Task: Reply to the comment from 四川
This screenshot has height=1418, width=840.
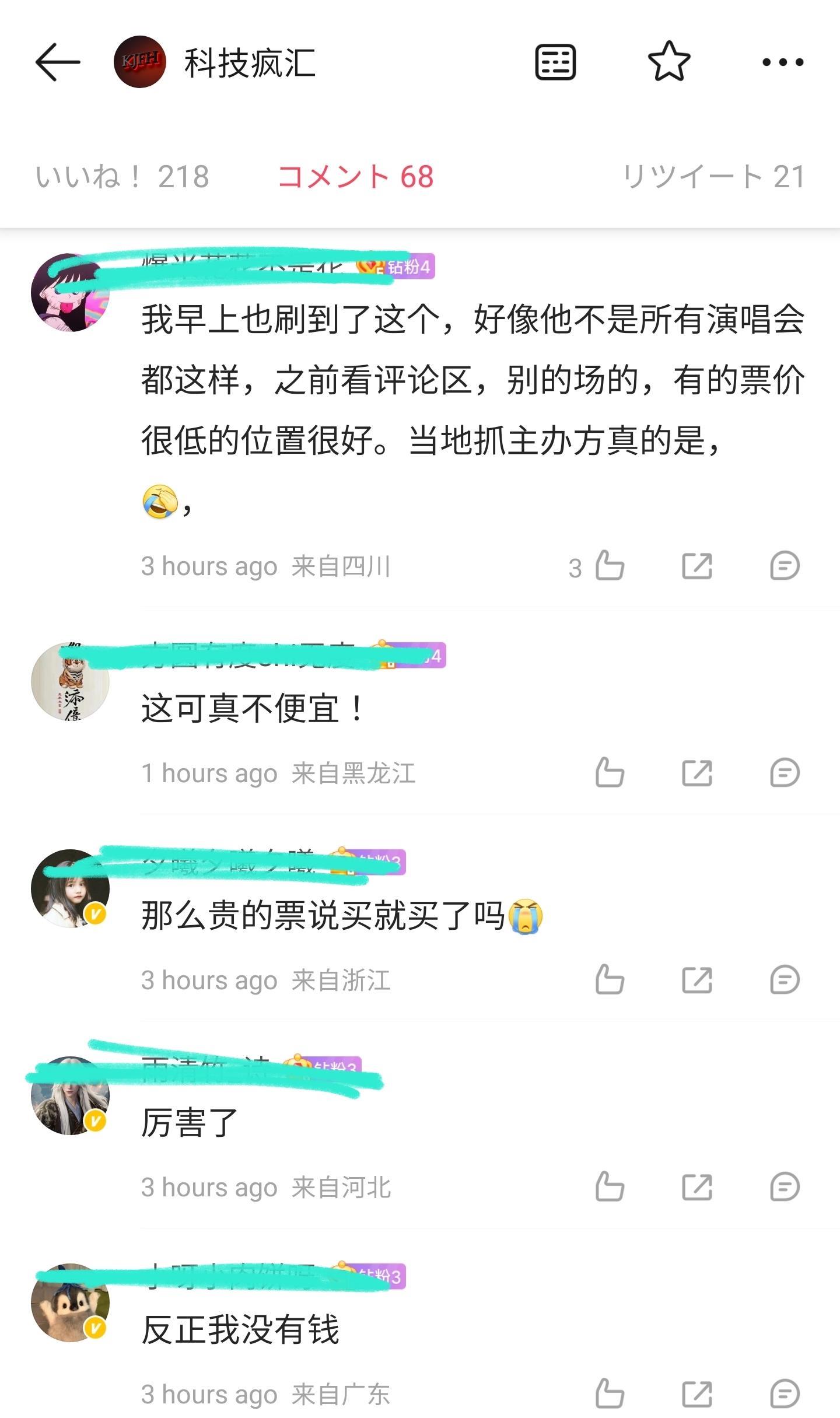Action: (785, 566)
